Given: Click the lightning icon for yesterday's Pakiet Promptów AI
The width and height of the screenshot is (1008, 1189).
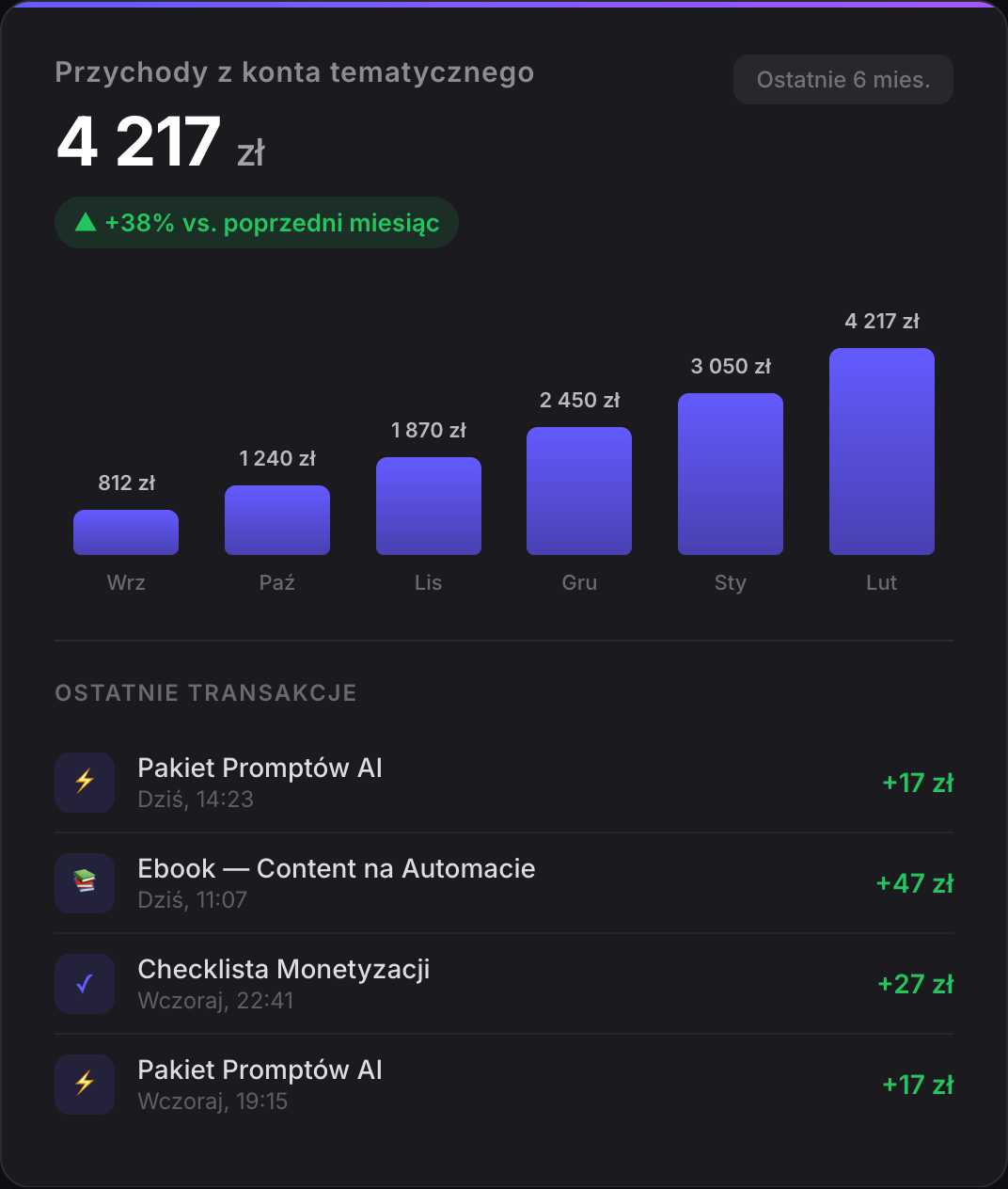Looking at the screenshot, I should [x=85, y=1084].
